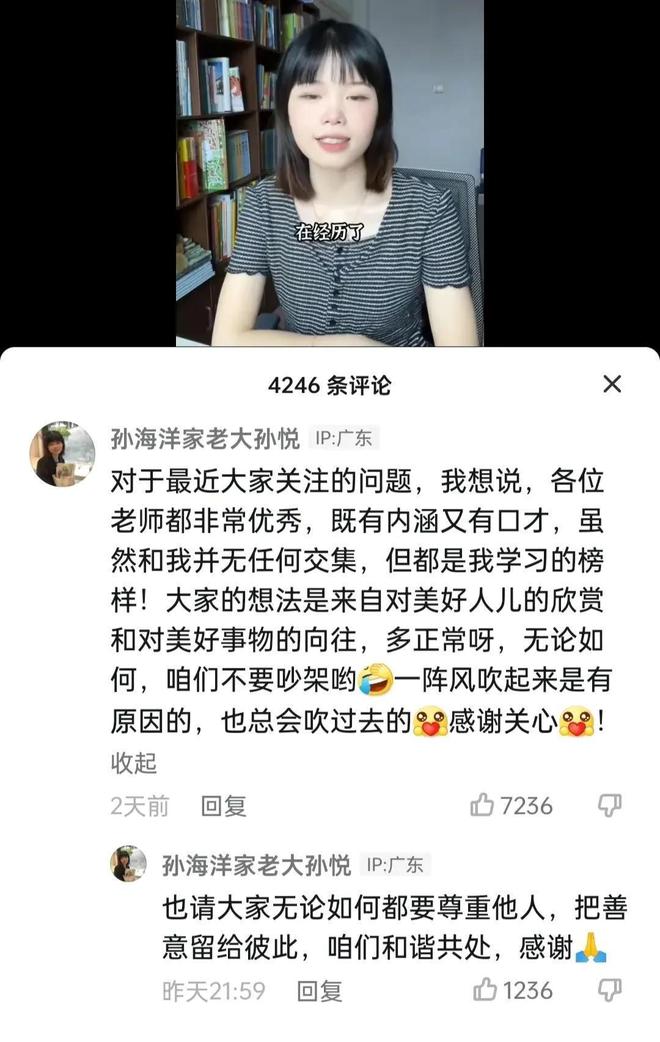Like the reply with 1236 likes
660x1042 pixels.
[x=486, y=990]
